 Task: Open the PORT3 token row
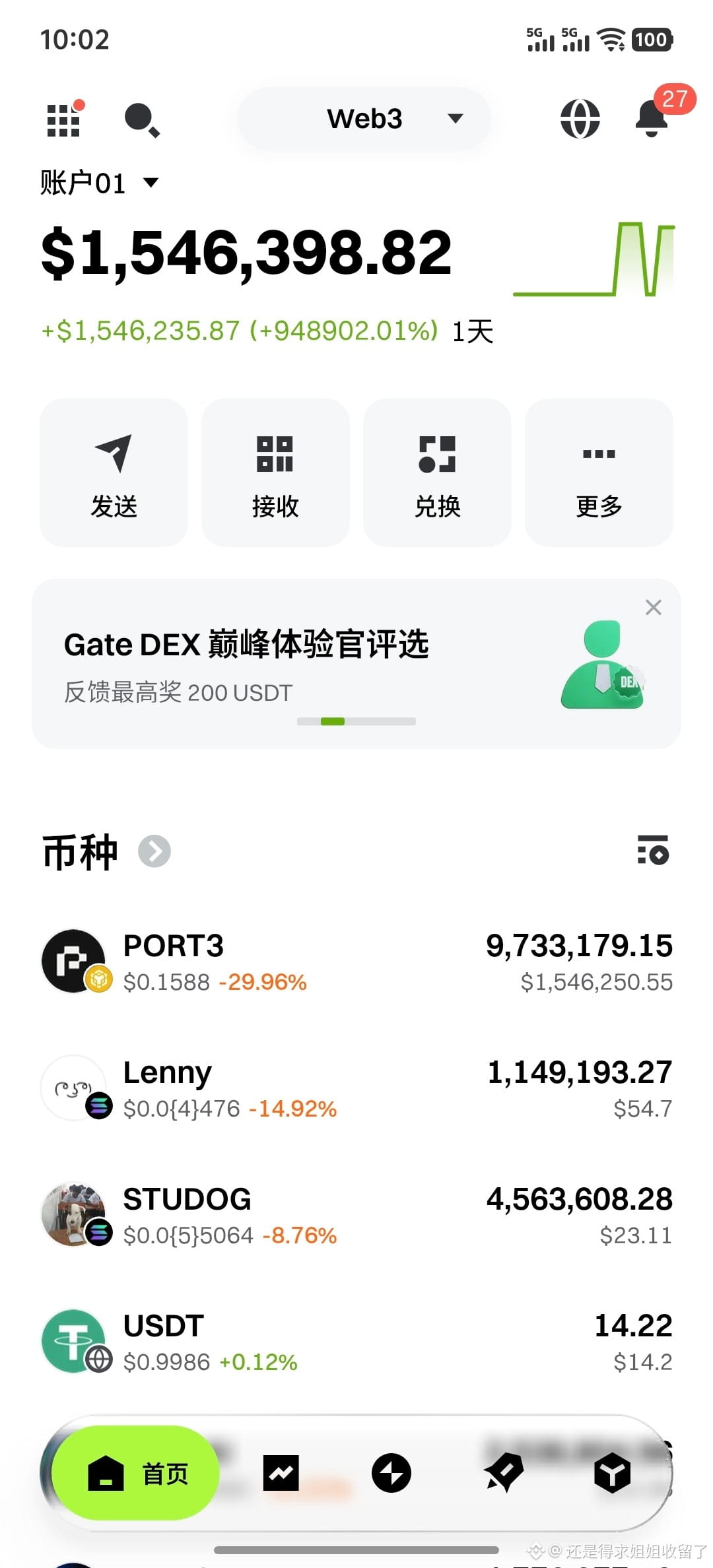356,962
